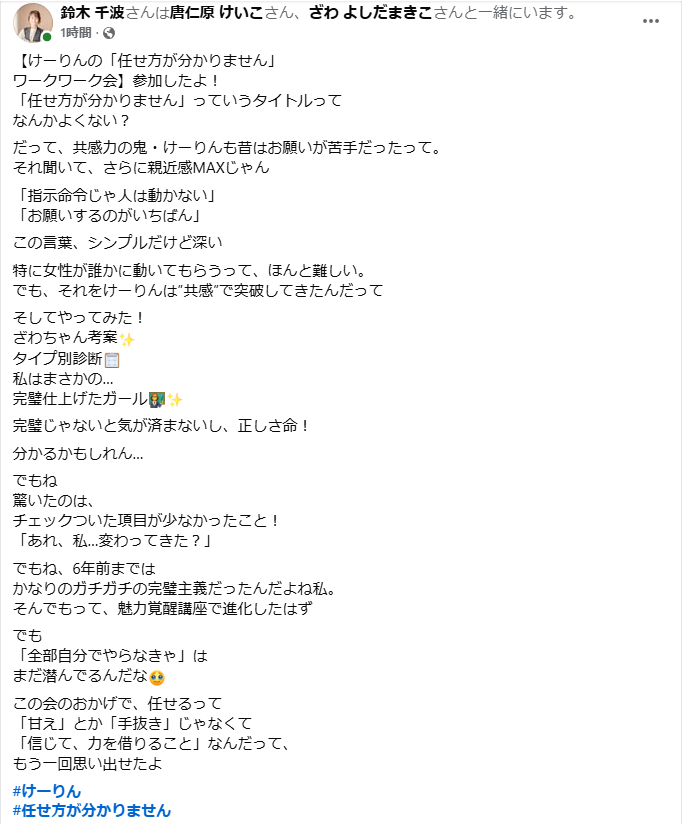Open the #けーりん hashtag
This screenshot has width=682, height=824.
[47, 791]
